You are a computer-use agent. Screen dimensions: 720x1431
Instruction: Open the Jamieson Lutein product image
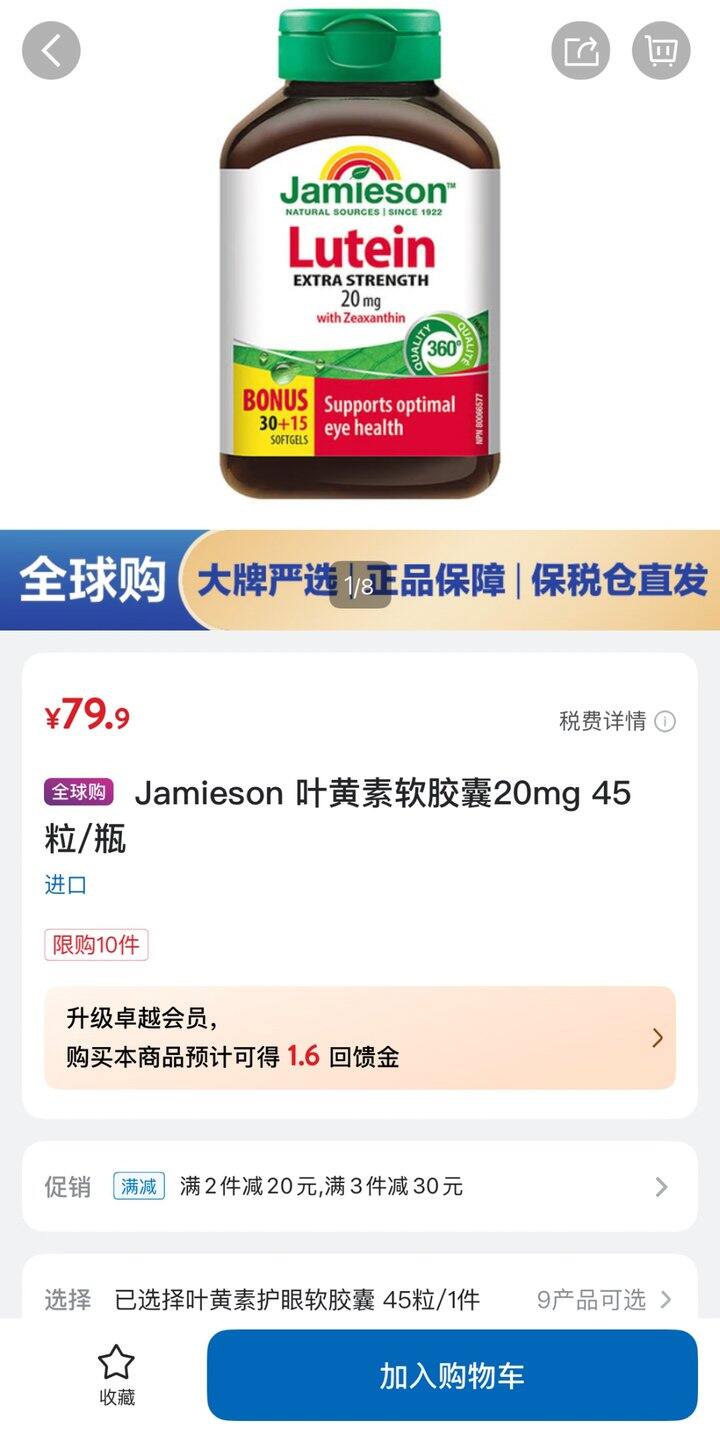(x=360, y=260)
